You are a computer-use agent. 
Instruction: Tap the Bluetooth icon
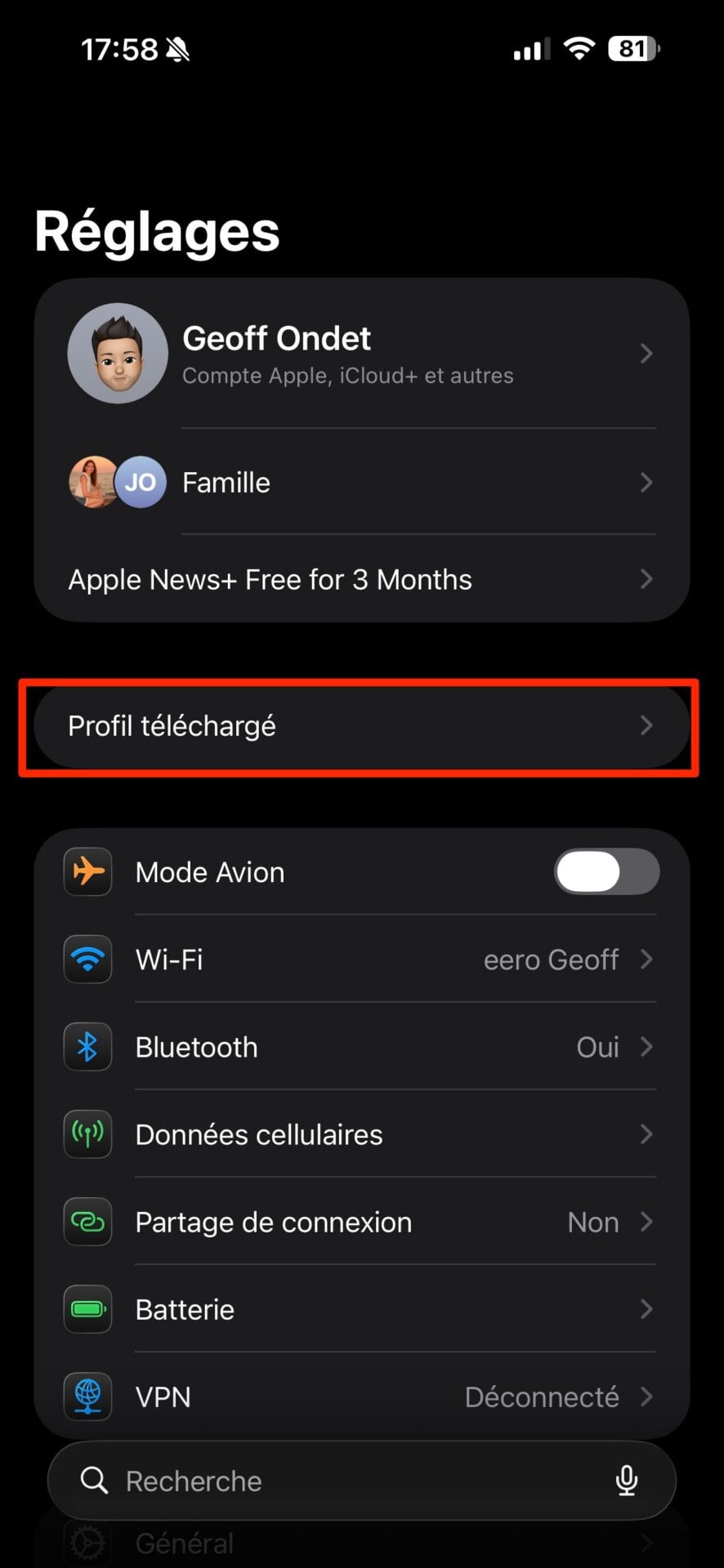tap(87, 1047)
